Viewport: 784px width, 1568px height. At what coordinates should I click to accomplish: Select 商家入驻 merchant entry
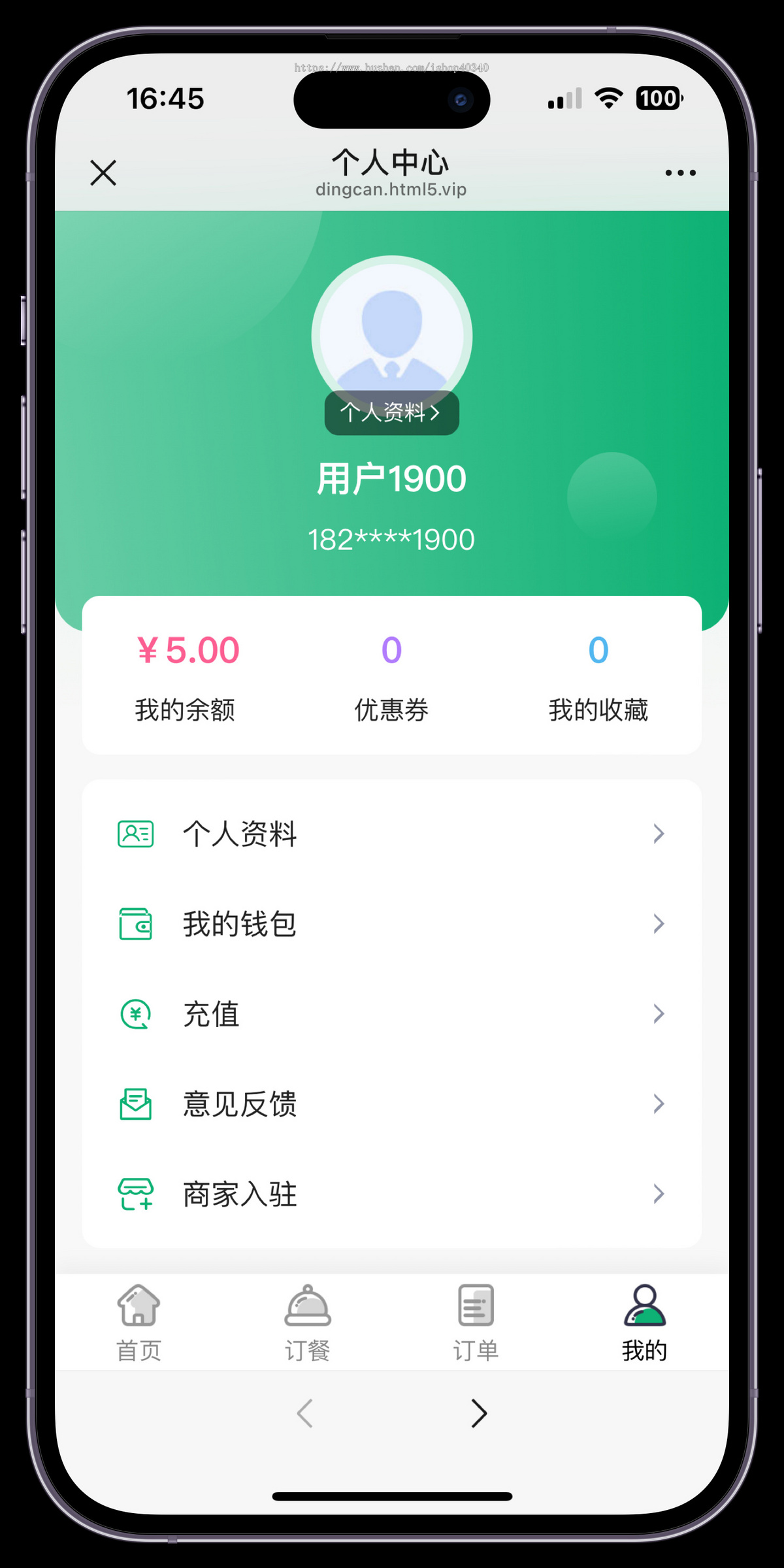click(x=391, y=1194)
